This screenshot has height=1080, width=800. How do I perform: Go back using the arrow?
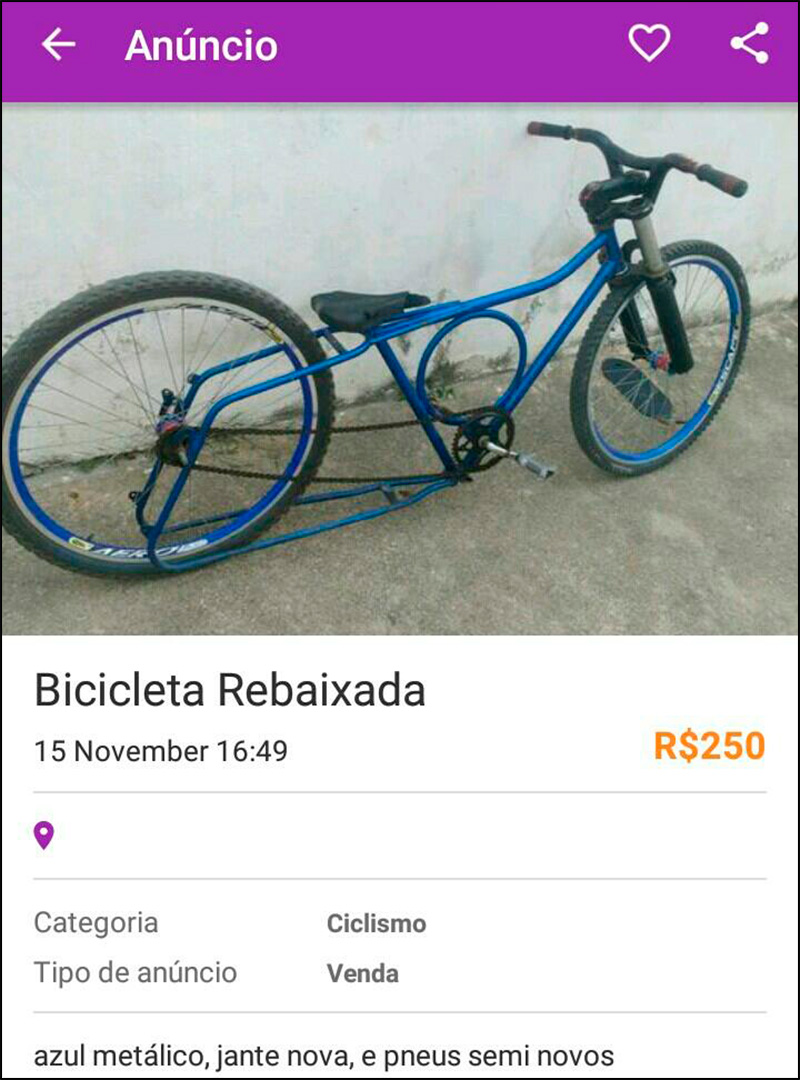click(58, 45)
